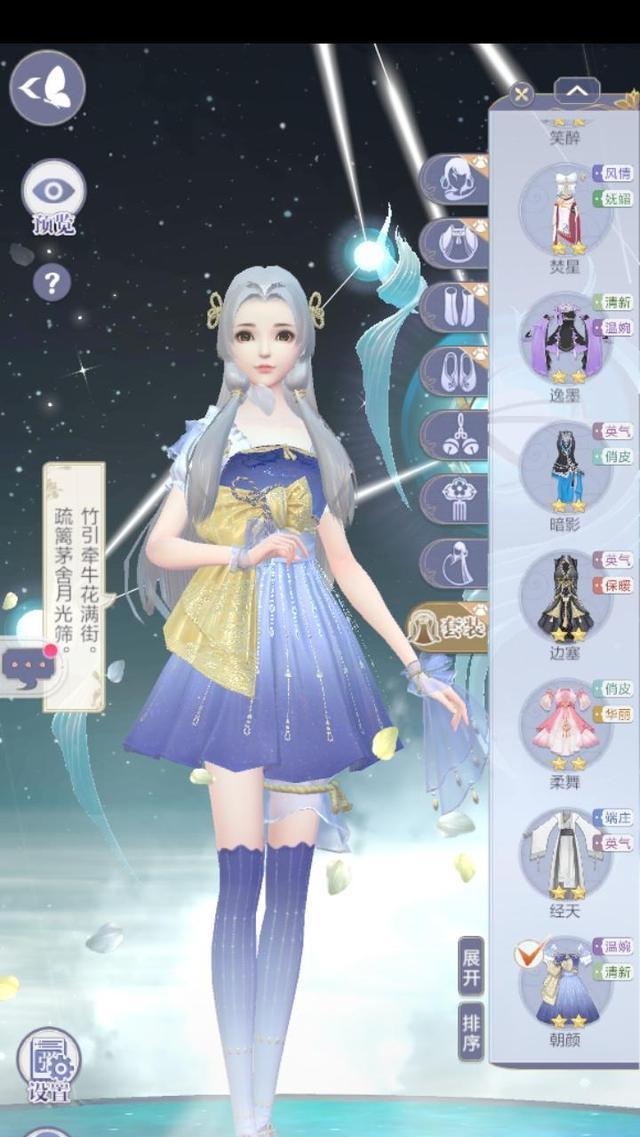Select the 经天 outfit
Image resolution: width=640 pixels, height=1137 pixels.
(x=564, y=855)
